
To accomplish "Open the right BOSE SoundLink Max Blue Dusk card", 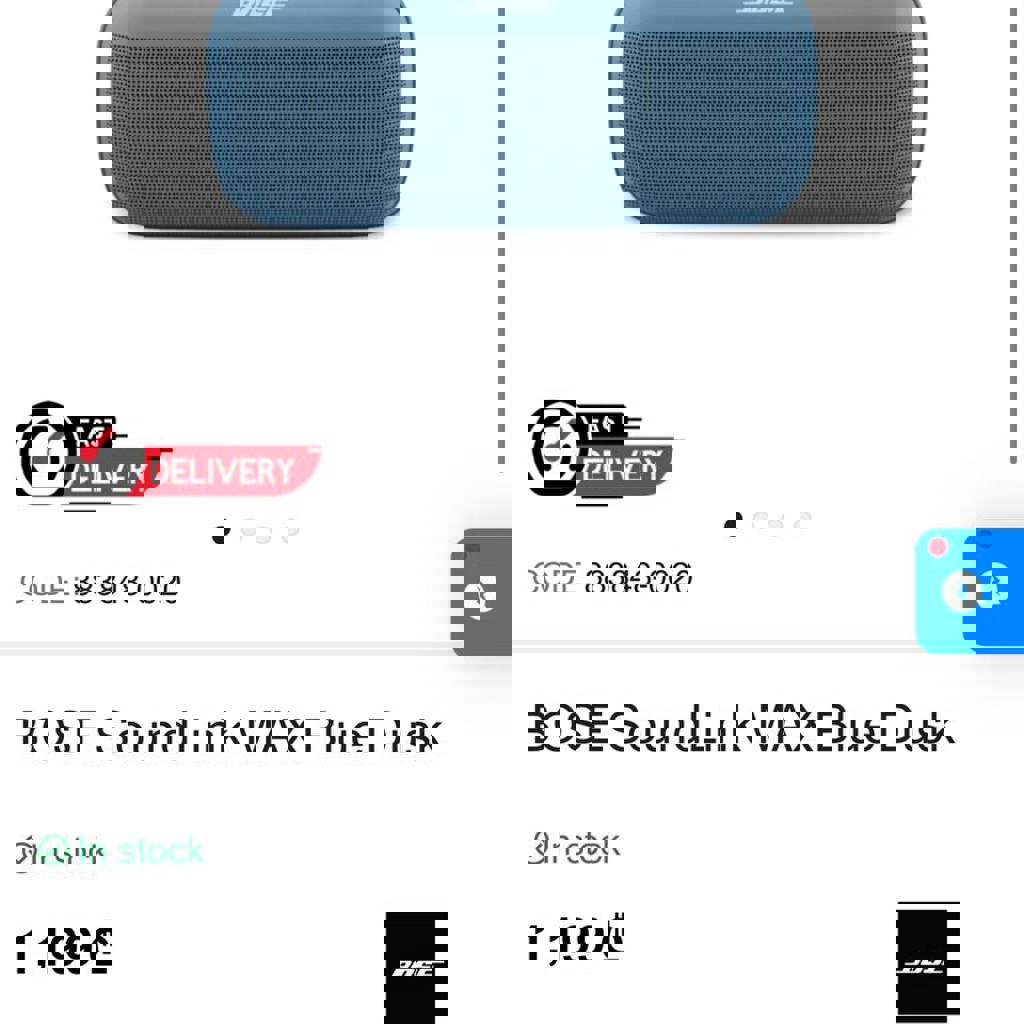I will coord(740,729).
